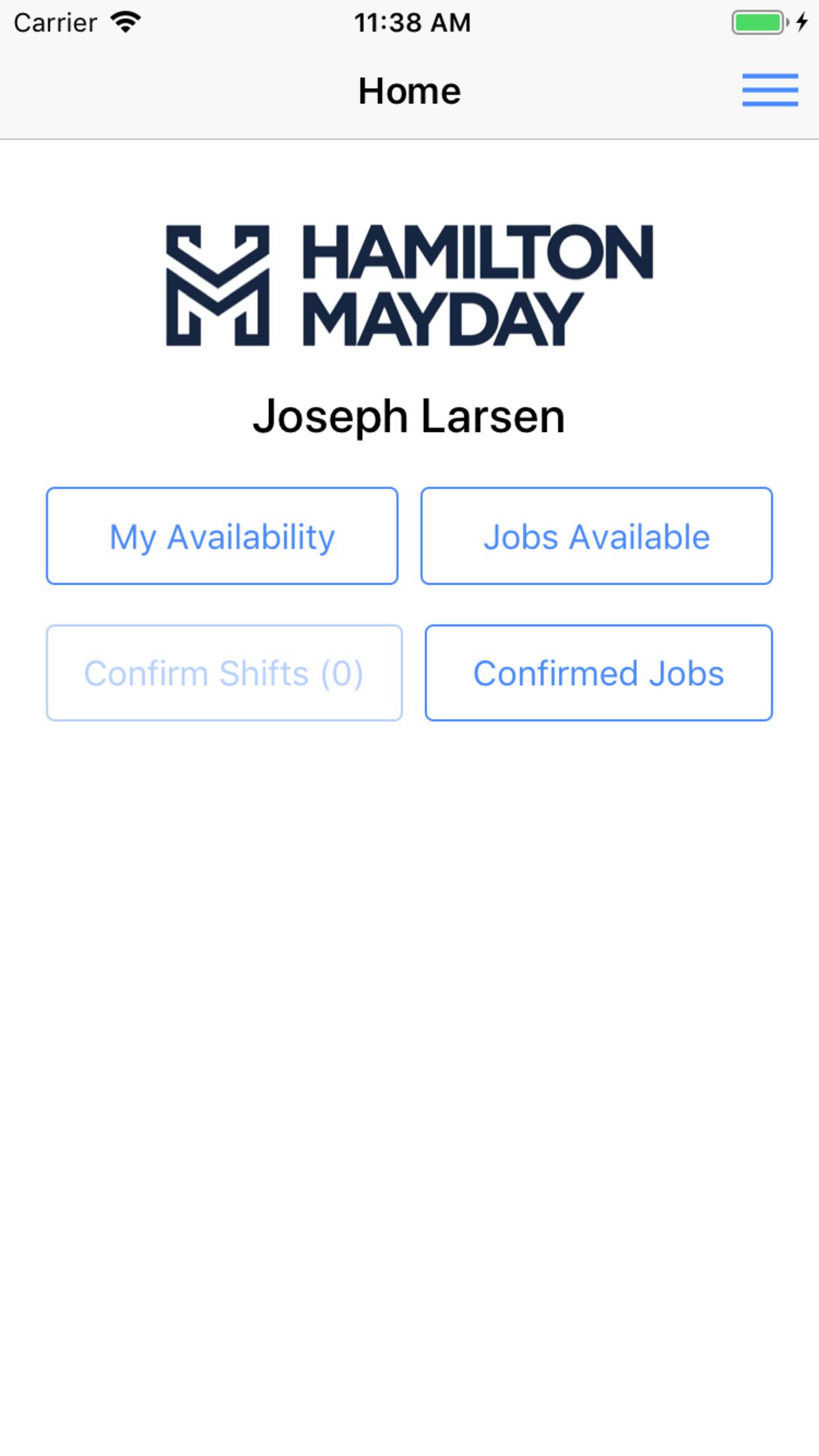Viewport: 819px width, 1456px height.
Task: Select the Carrier label in the status bar
Action: click(55, 22)
